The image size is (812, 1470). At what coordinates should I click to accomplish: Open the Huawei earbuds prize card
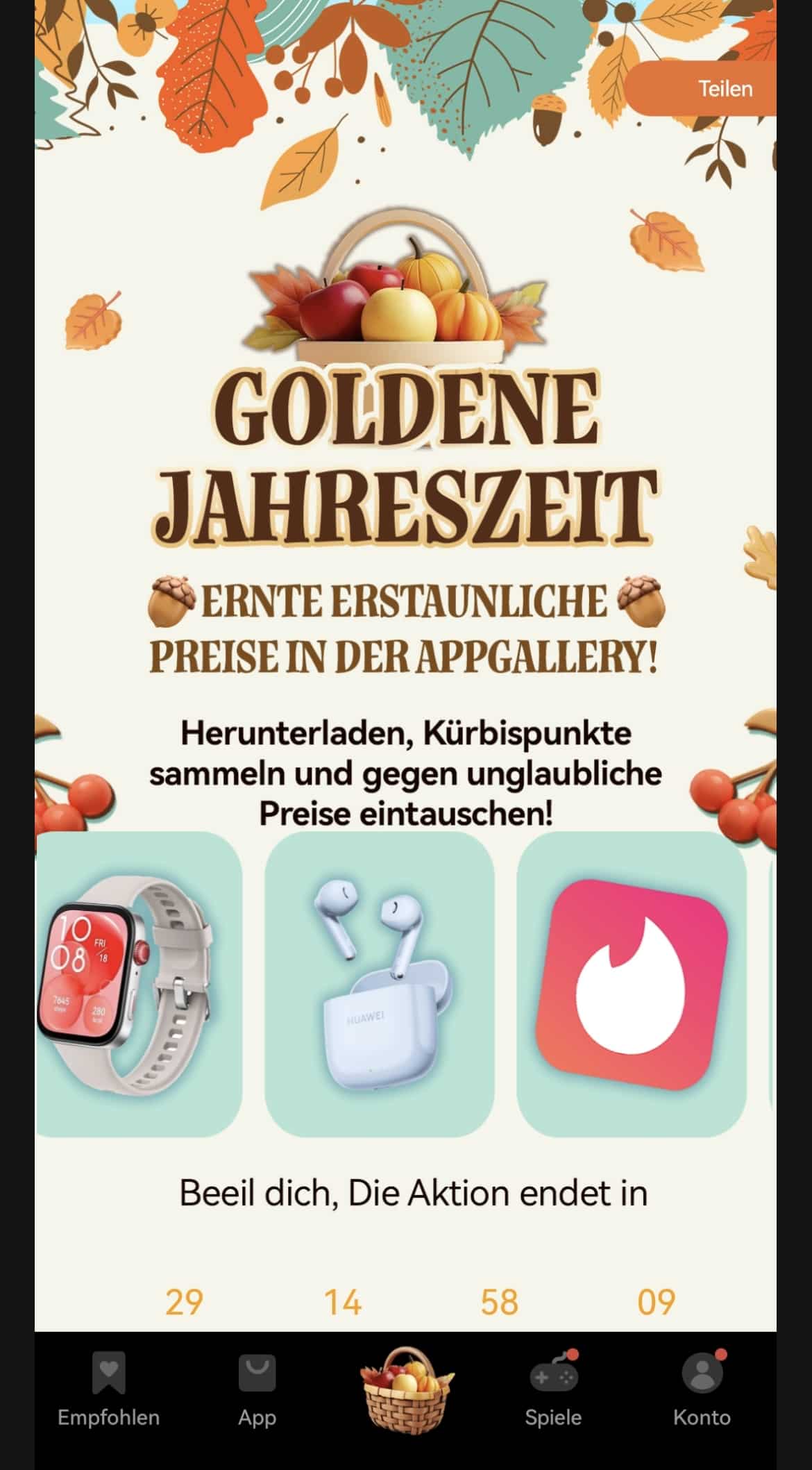click(379, 985)
